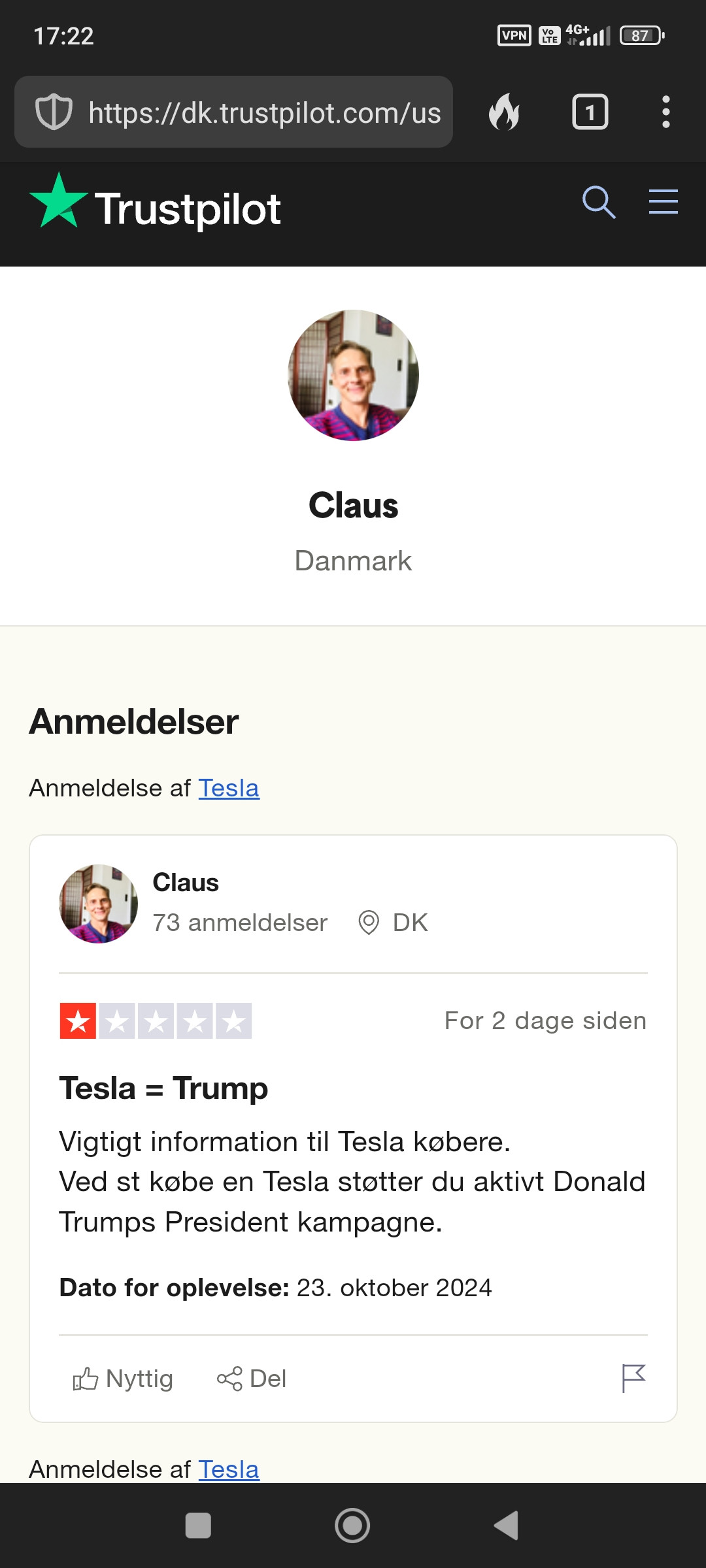Screen dimensions: 706x1568
Task: Share the review using Del
Action: (x=252, y=1379)
